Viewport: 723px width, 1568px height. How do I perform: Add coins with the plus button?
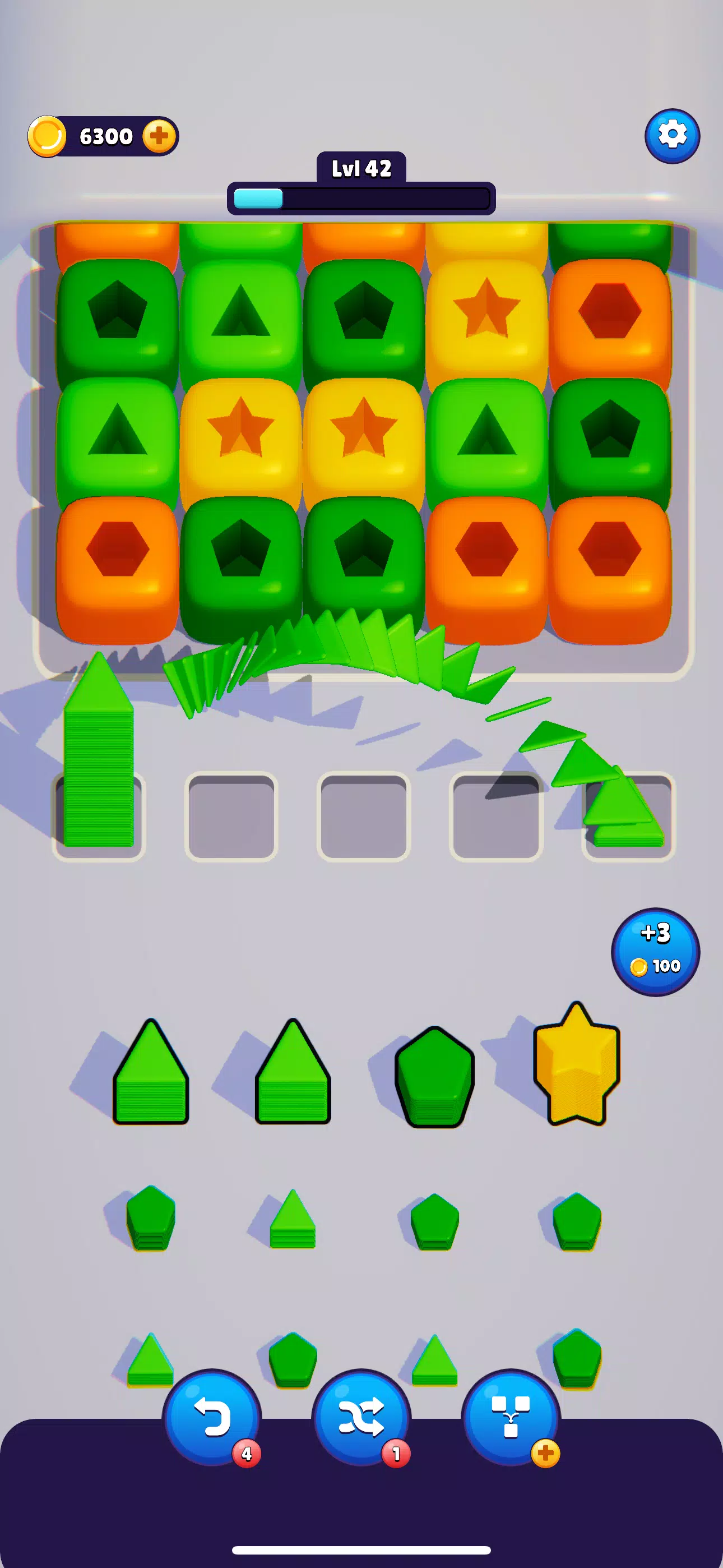159,136
